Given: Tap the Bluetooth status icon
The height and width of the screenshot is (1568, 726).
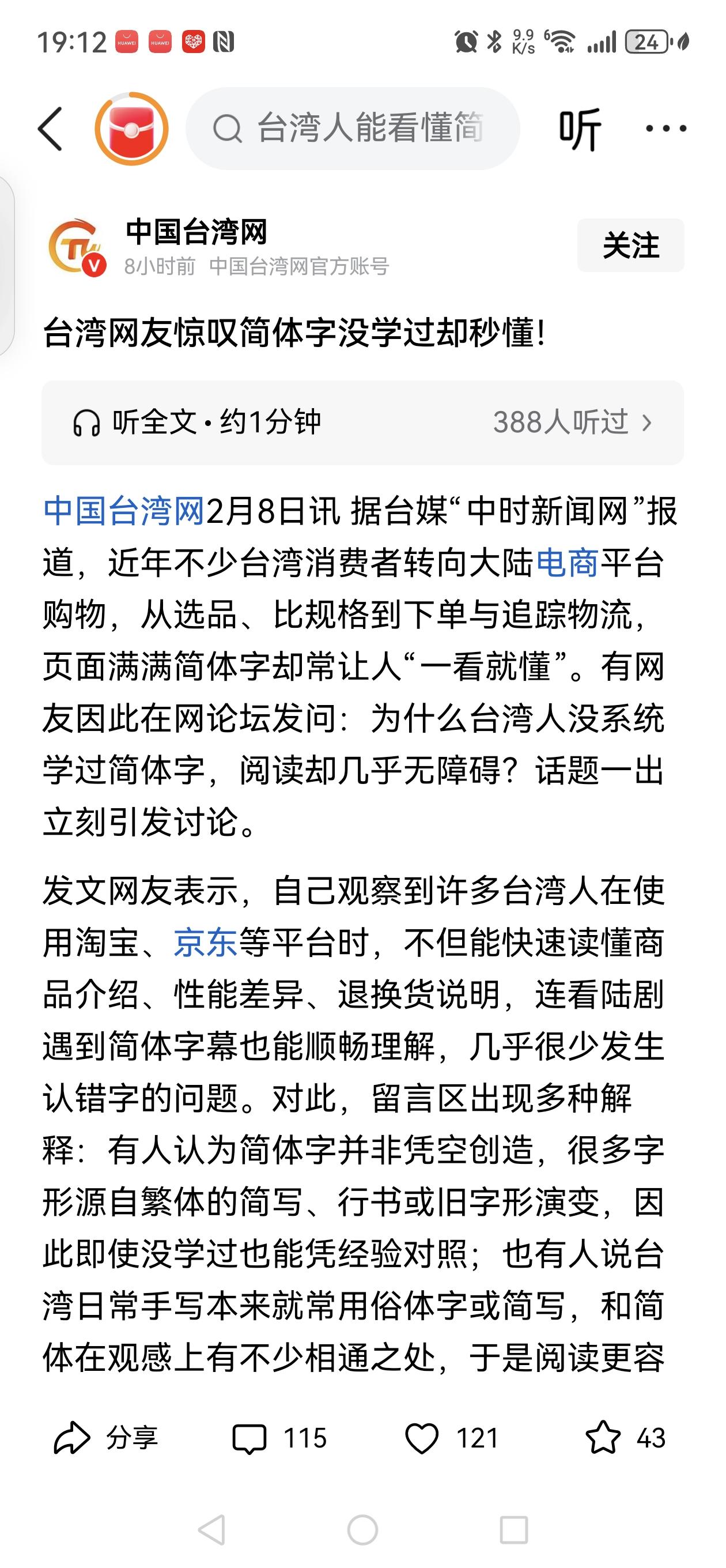Looking at the screenshot, I should click(x=494, y=42).
